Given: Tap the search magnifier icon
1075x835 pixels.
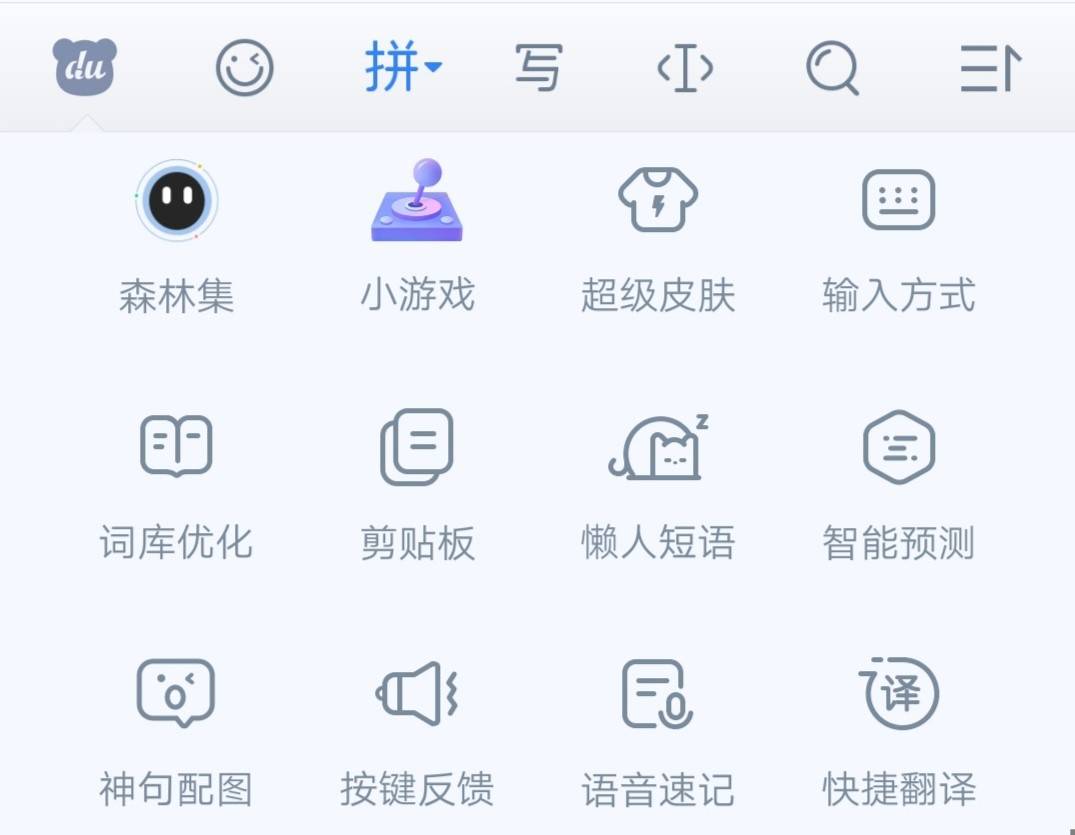Looking at the screenshot, I should (832, 69).
